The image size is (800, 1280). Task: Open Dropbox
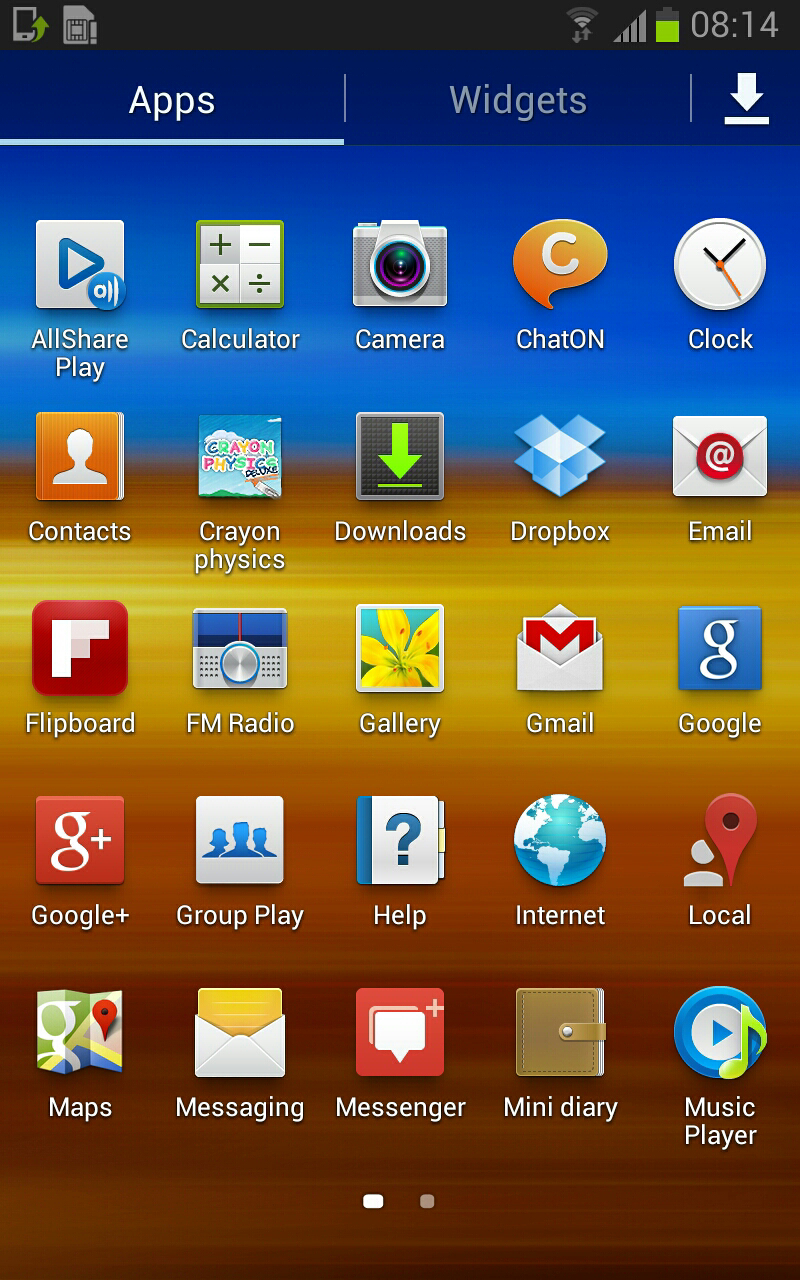[560, 457]
